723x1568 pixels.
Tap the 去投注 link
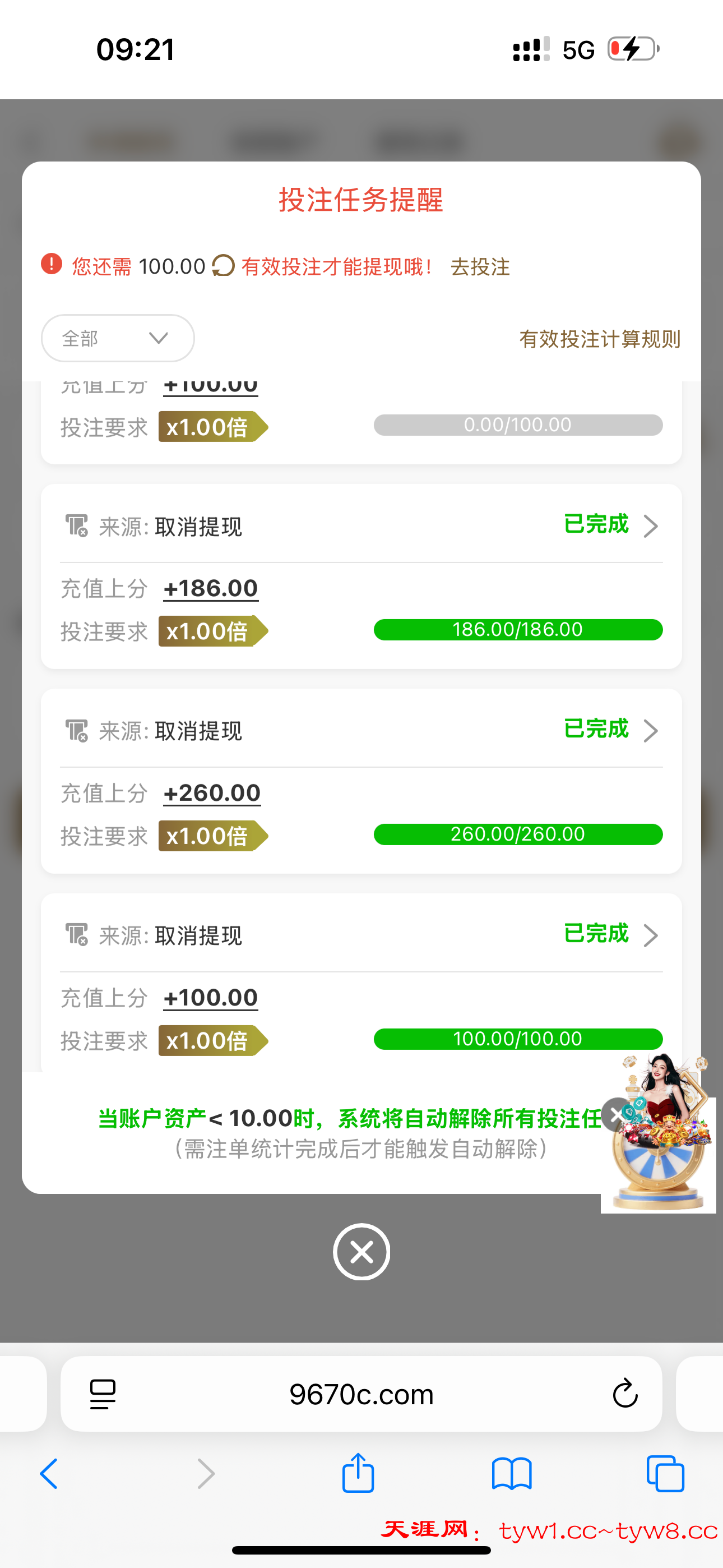tap(480, 266)
